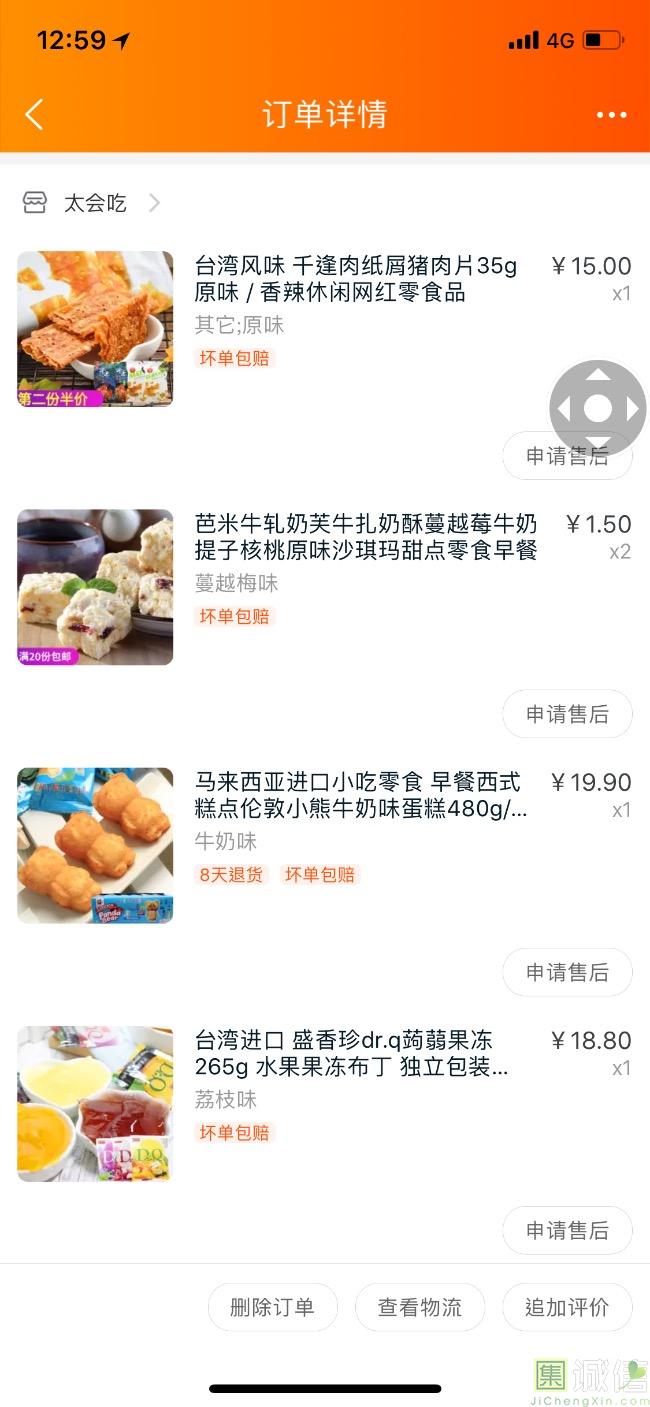Image resolution: width=650 pixels, height=1407 pixels.
Task: Open the 芭米牛轧奶芙 product image
Action: coord(95,587)
